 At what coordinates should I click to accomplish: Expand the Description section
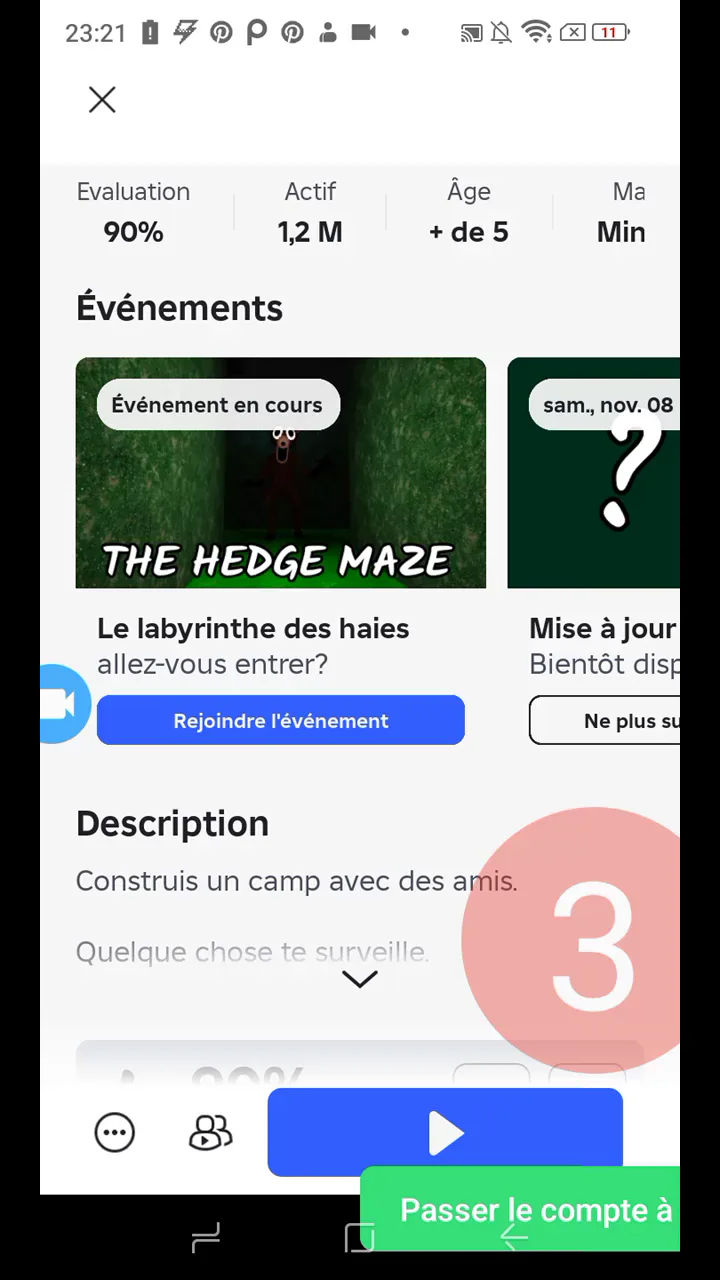point(360,979)
